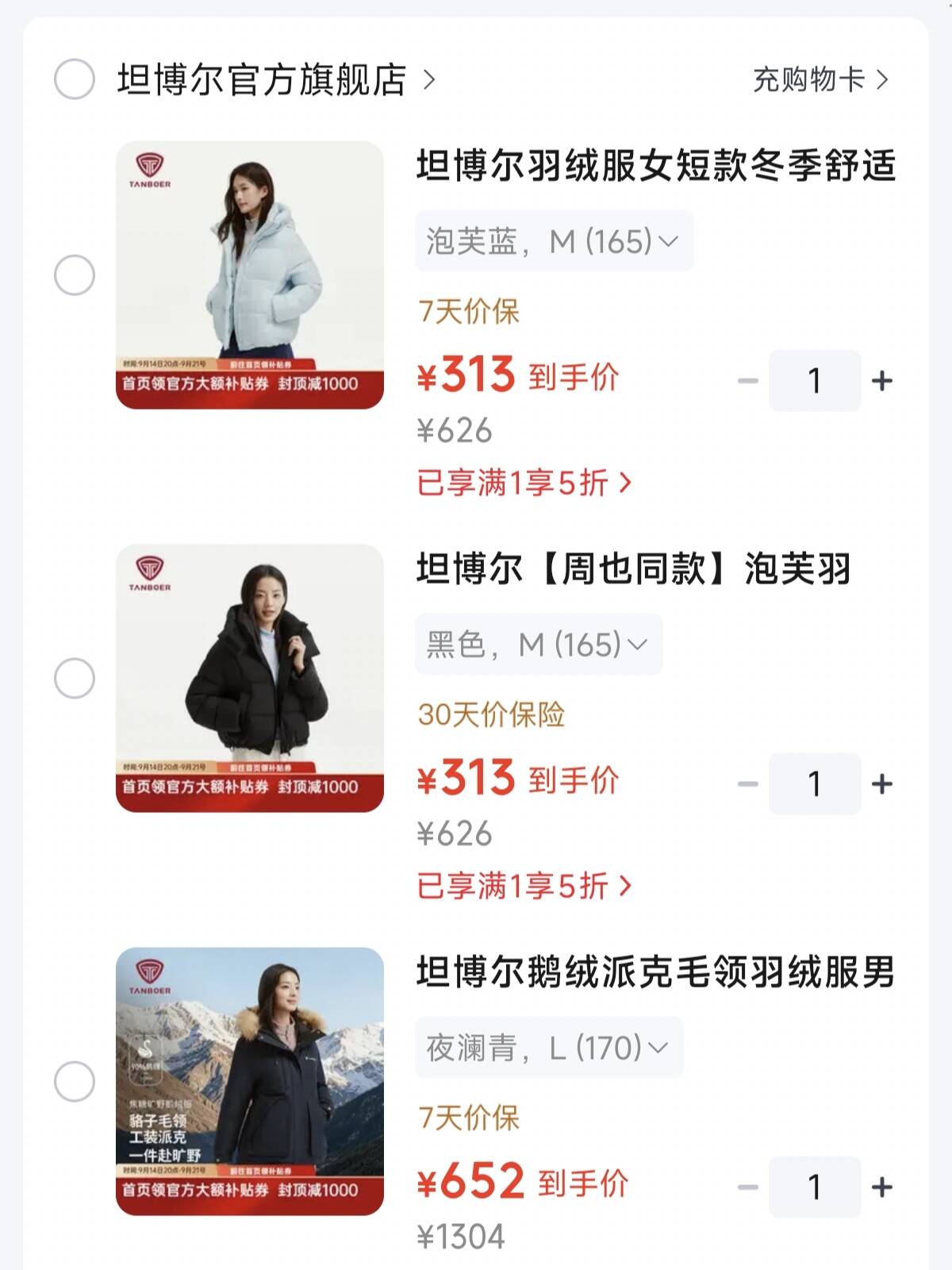Screen dimensions: 952x1270
Task: Change the 夜澜青, L (170) variant
Action: coord(549,1048)
